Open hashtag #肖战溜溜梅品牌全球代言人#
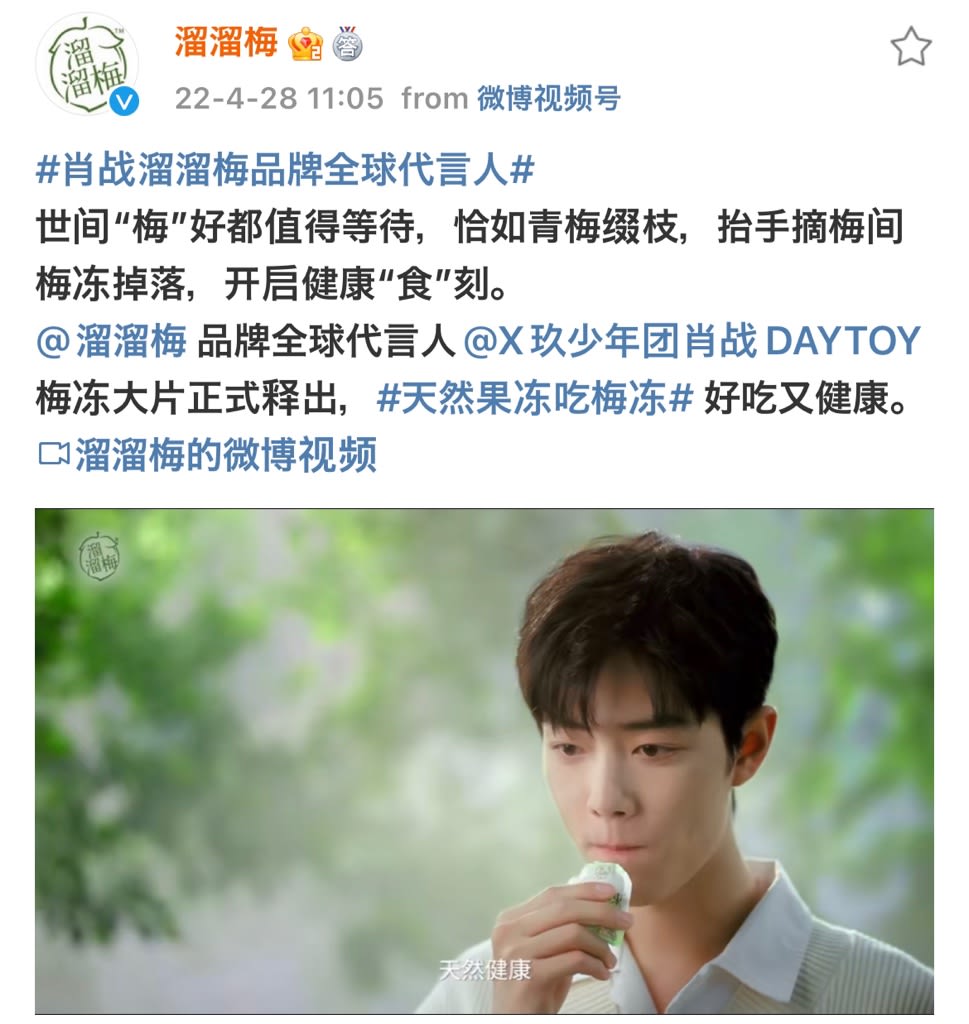This screenshot has height=1024, width=969. click(x=286, y=170)
